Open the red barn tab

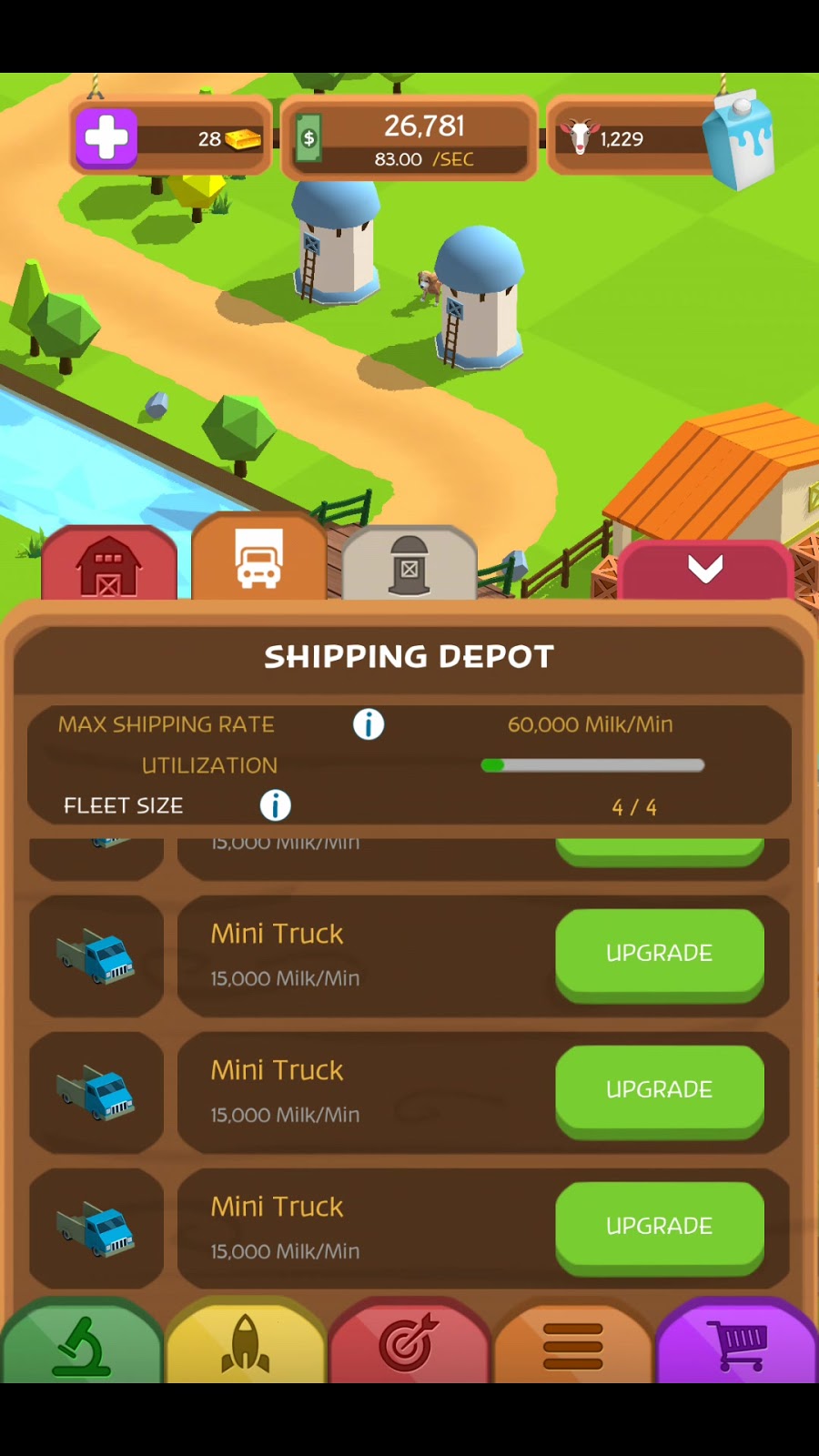(109, 566)
